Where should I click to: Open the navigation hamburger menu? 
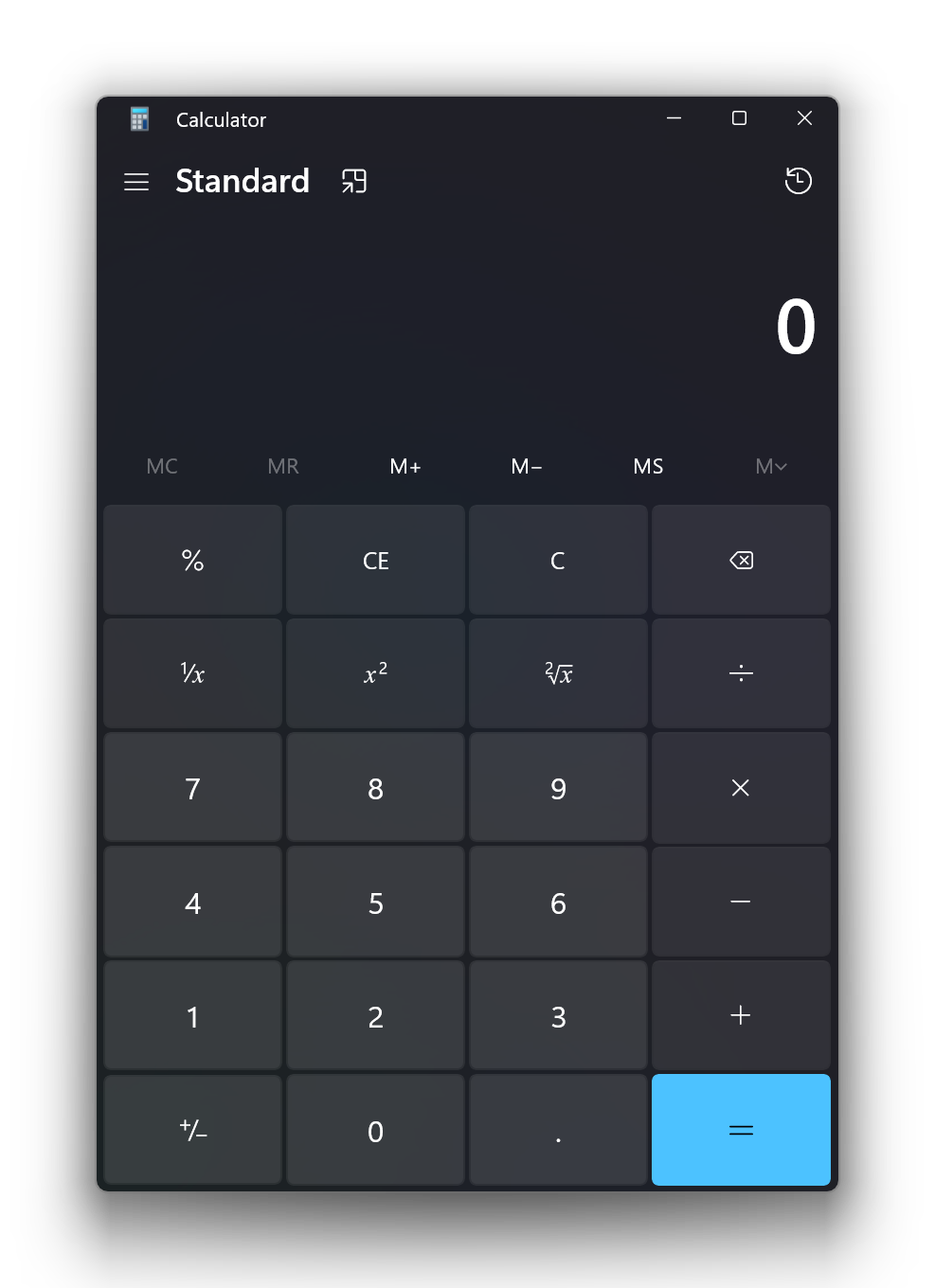tap(136, 181)
